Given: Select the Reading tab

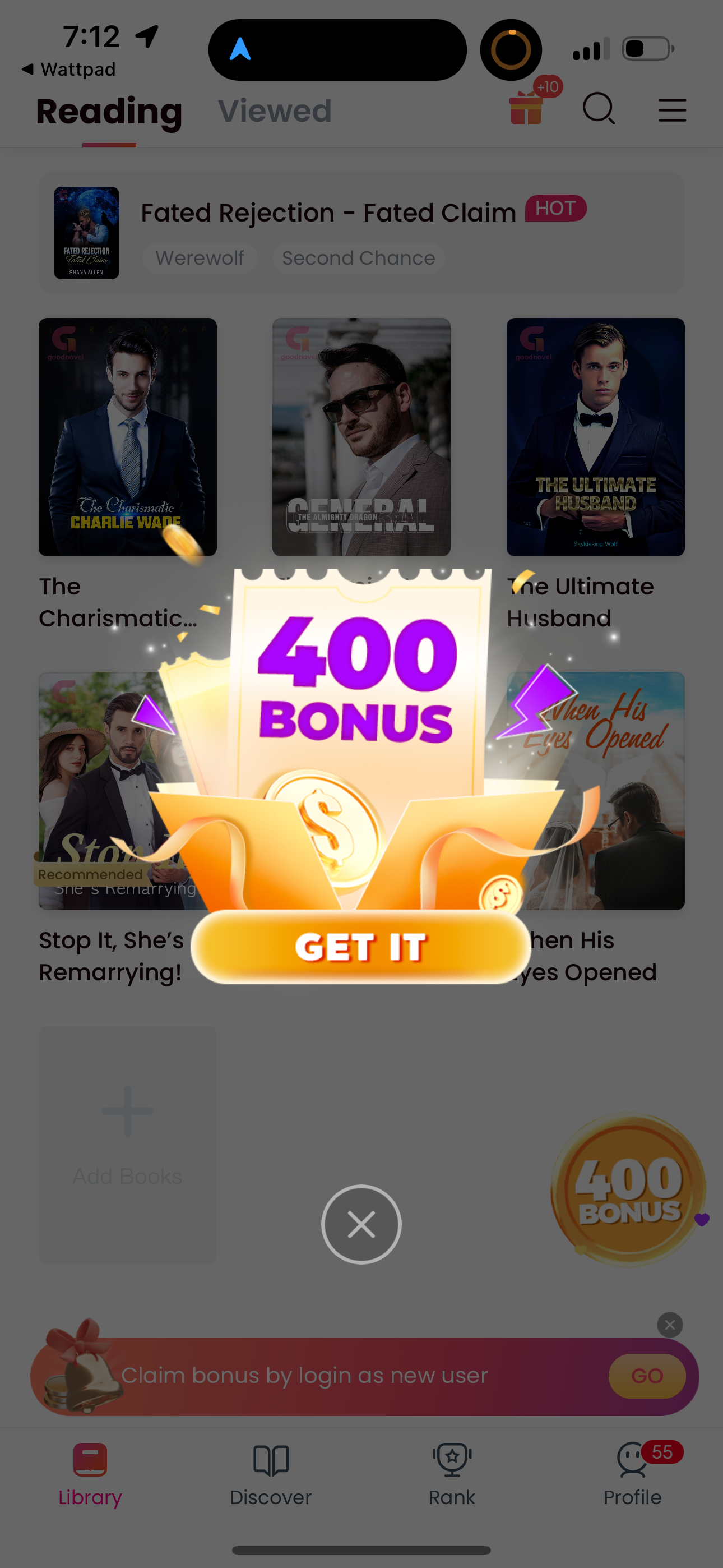Looking at the screenshot, I should click(109, 112).
